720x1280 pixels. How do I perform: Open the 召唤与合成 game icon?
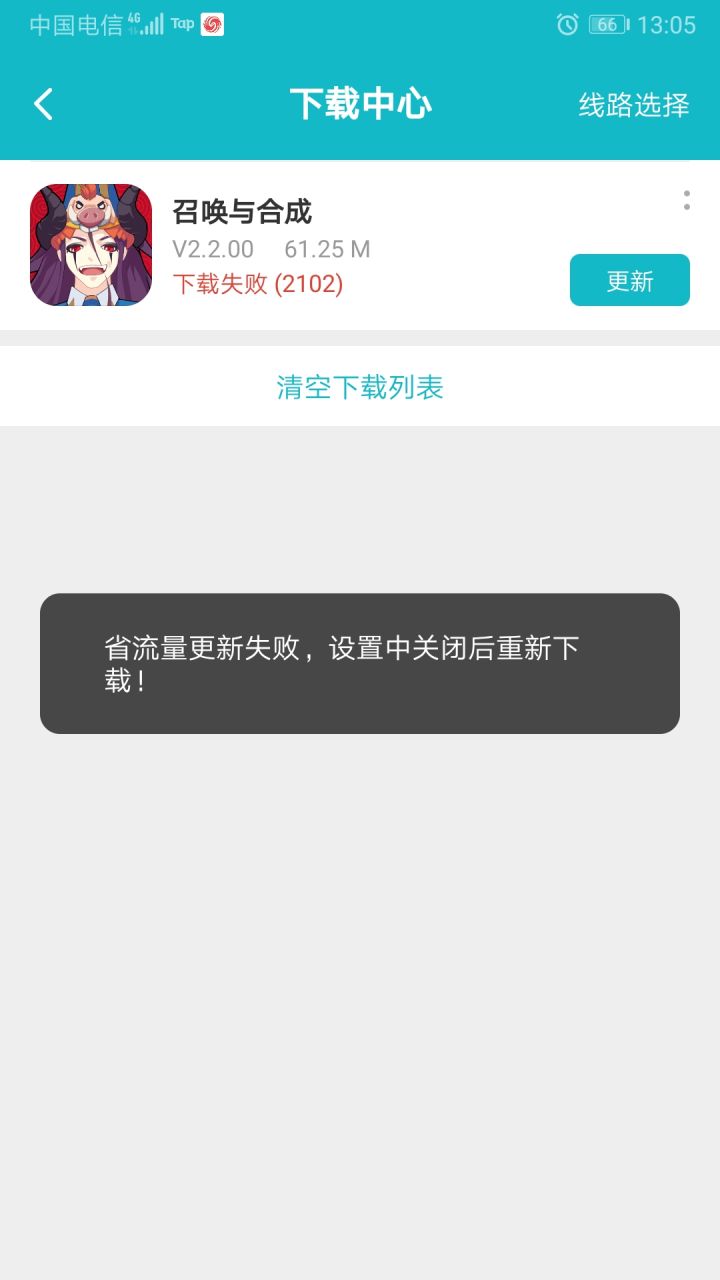[x=90, y=244]
